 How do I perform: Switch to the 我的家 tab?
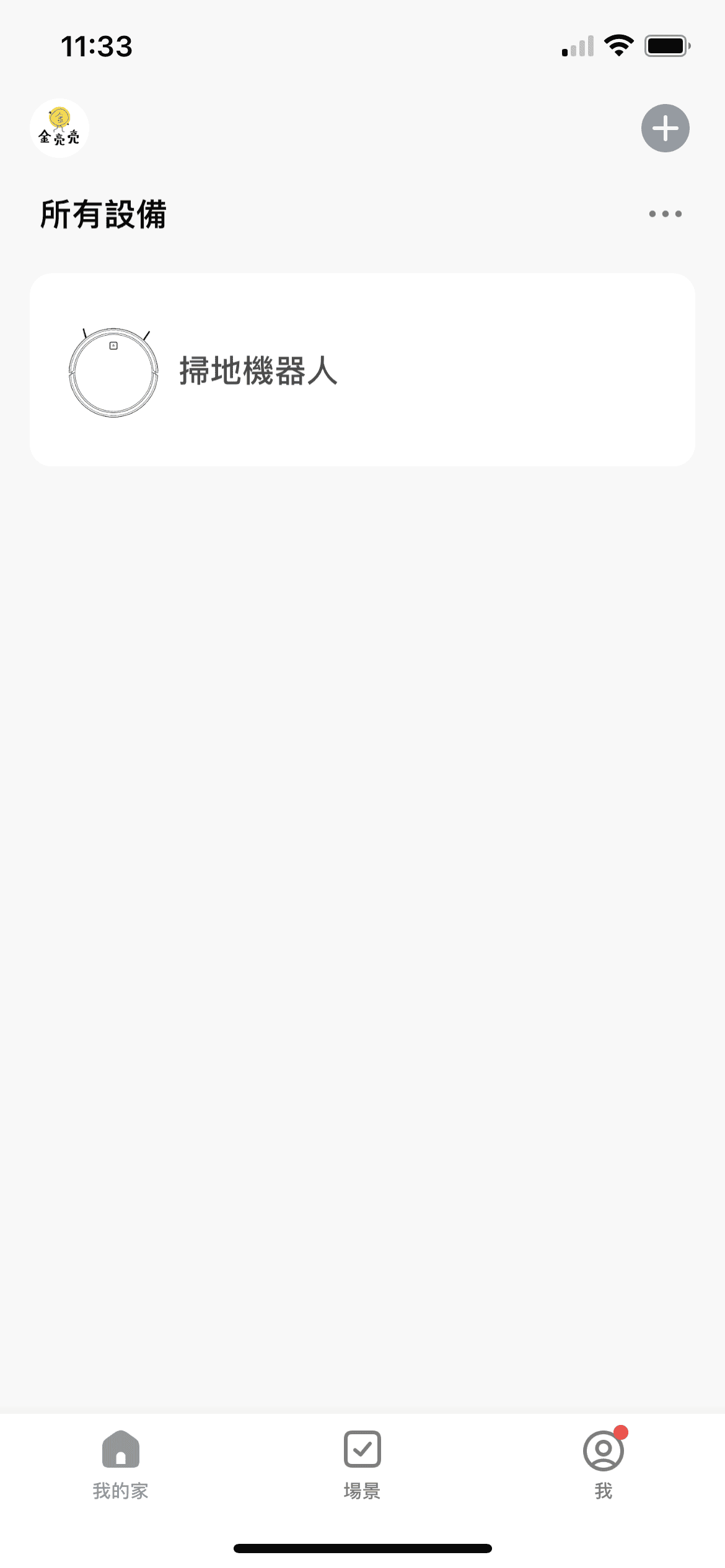120,1465
